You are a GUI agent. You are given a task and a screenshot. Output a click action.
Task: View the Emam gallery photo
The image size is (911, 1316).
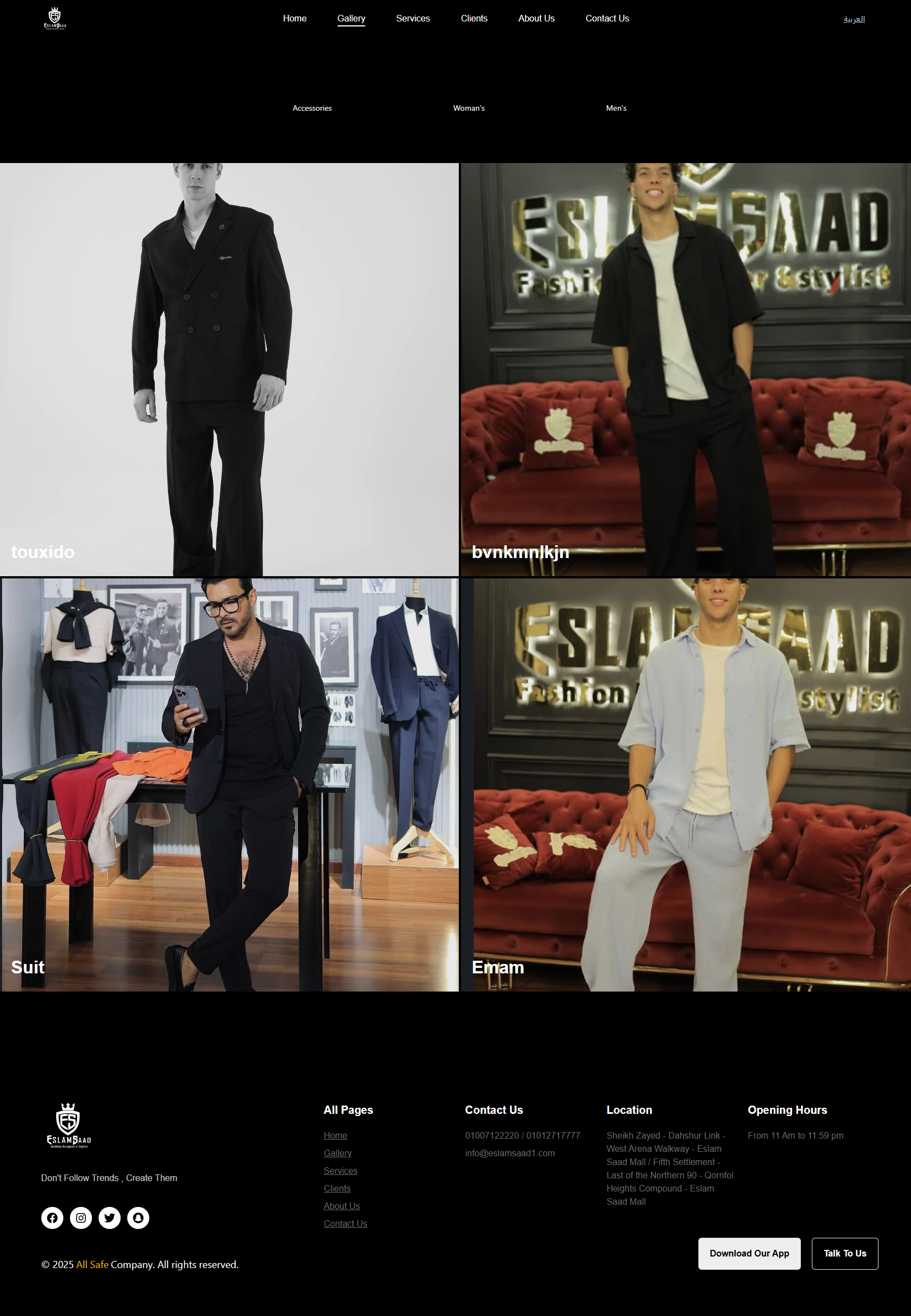click(685, 784)
